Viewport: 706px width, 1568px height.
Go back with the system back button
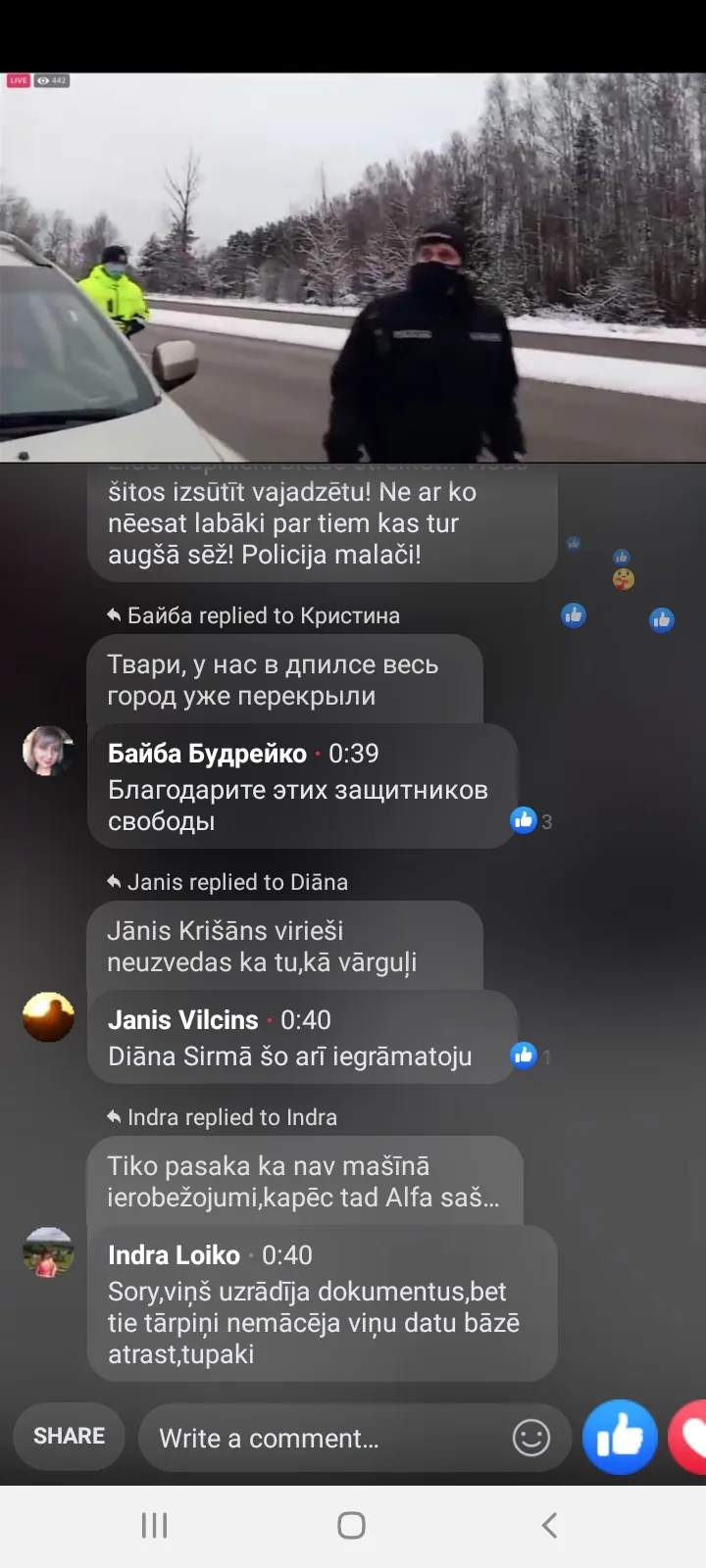[x=549, y=1525]
